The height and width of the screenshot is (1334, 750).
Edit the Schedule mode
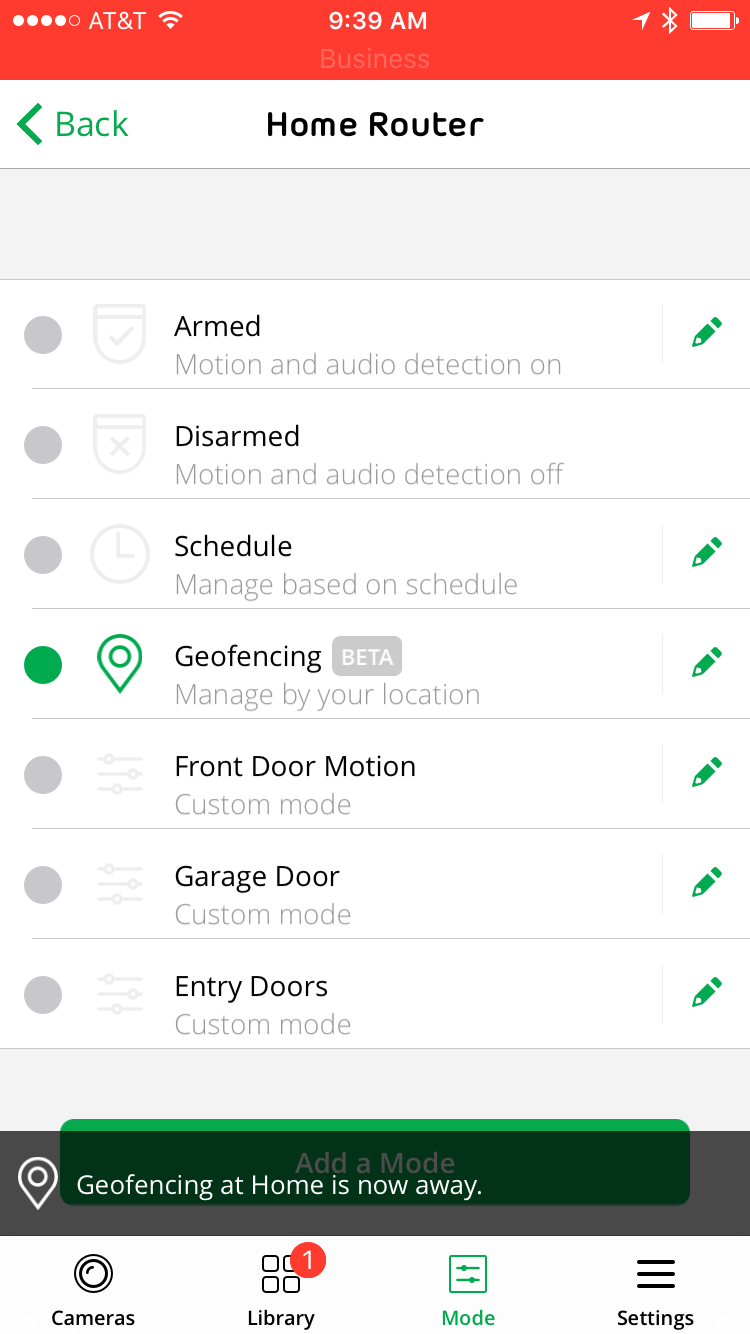click(707, 553)
